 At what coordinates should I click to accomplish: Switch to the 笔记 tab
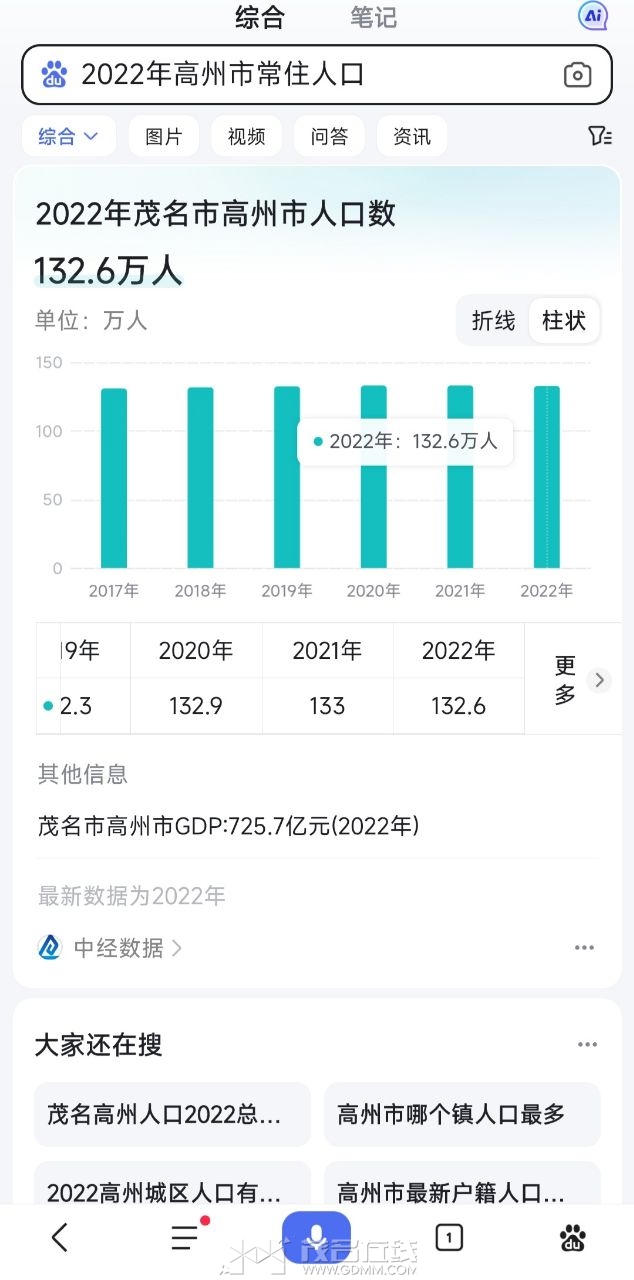[373, 17]
